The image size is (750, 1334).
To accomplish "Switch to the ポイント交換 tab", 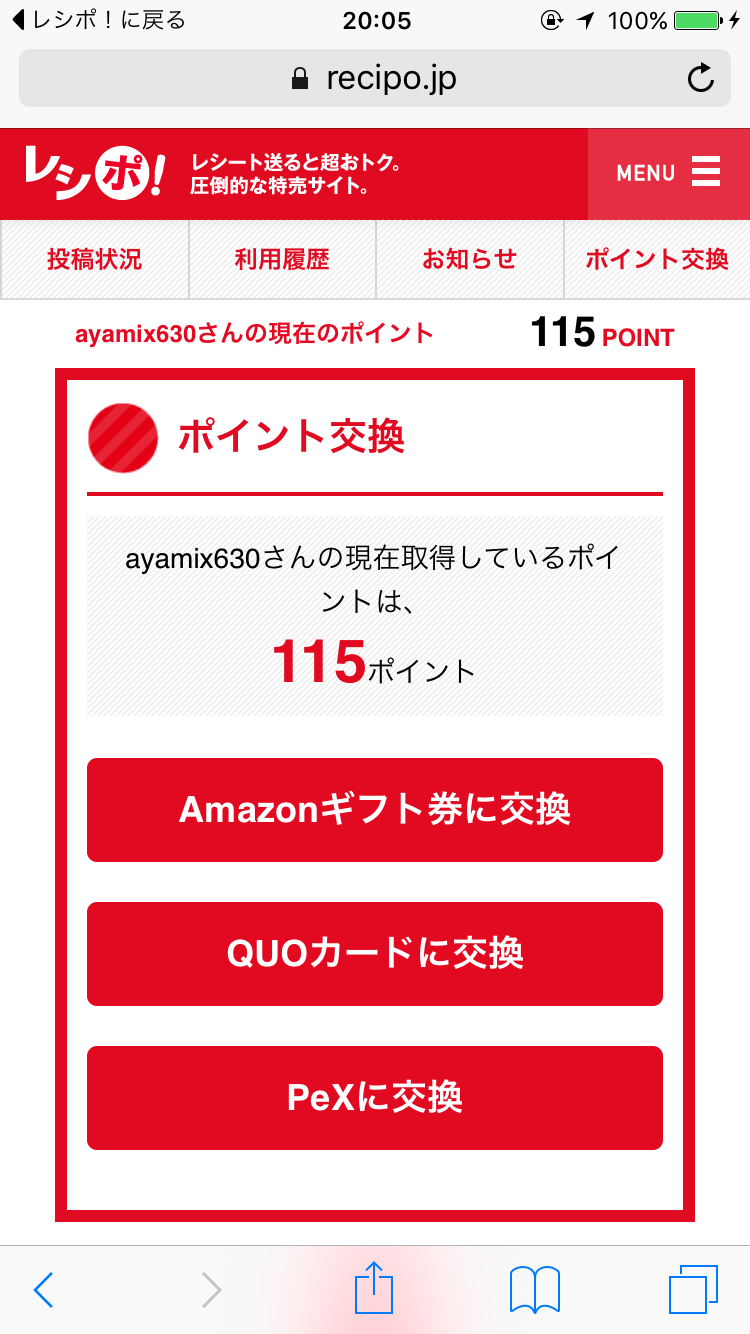I will 657,260.
